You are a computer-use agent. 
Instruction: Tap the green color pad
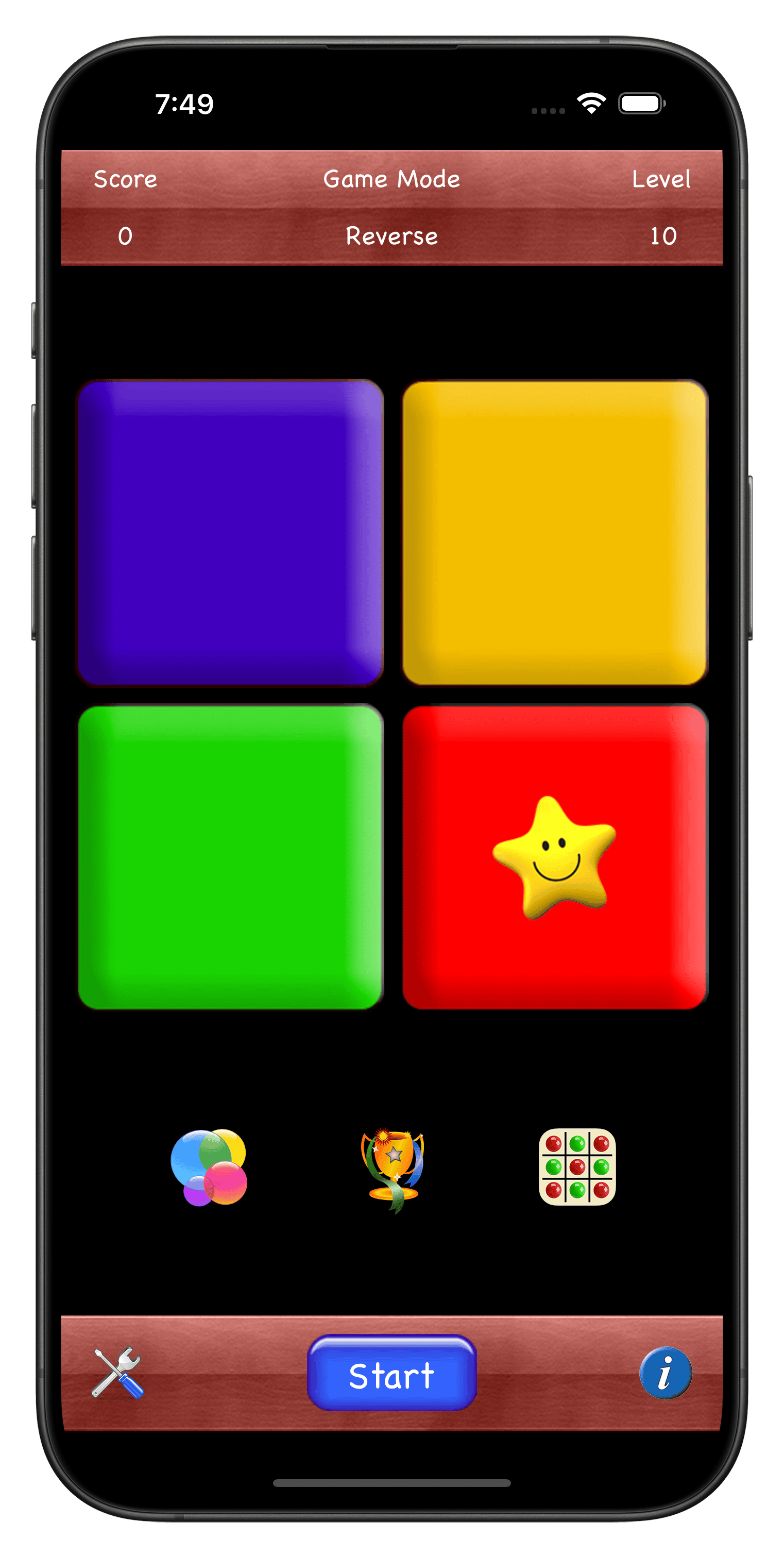pos(231,856)
